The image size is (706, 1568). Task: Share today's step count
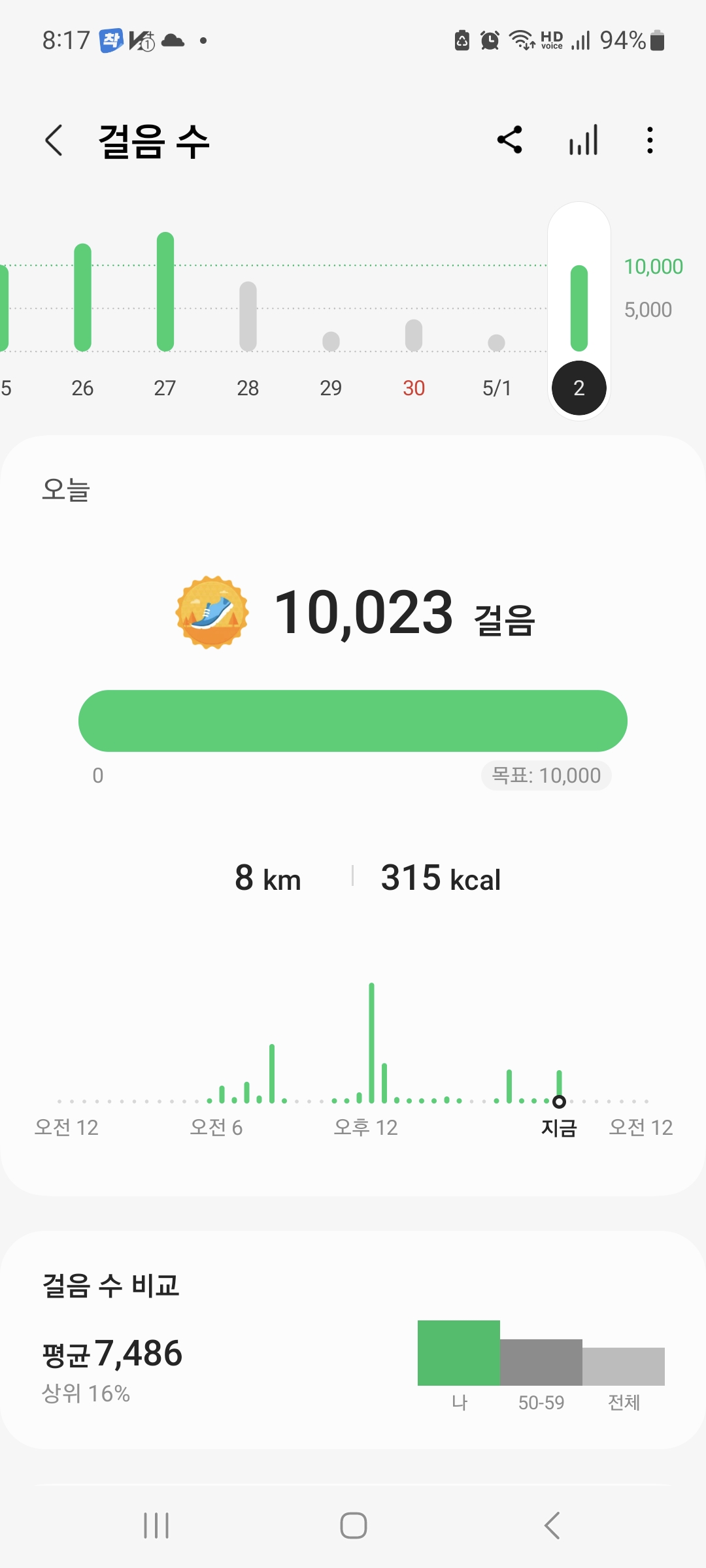(x=510, y=140)
